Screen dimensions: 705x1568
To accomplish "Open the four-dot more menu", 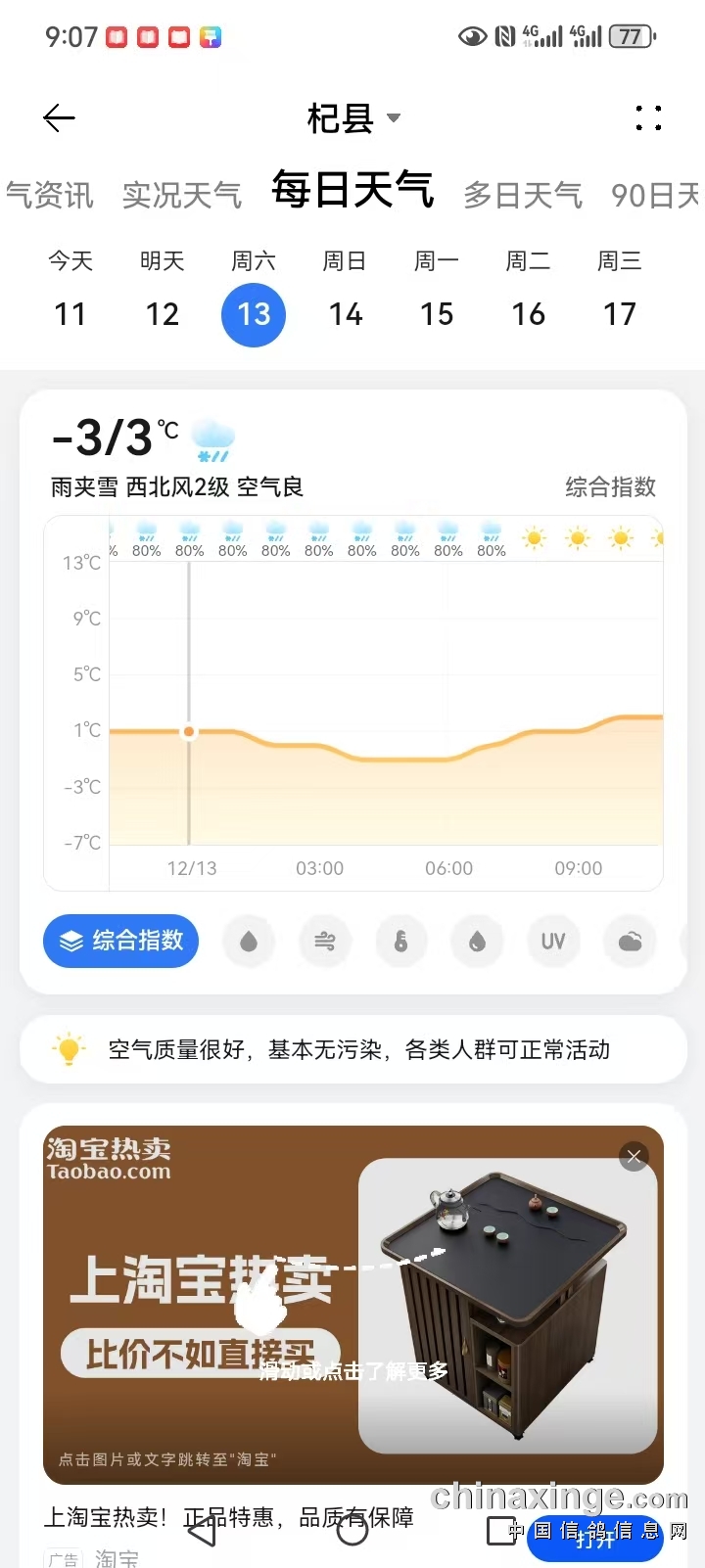I will coord(648,118).
